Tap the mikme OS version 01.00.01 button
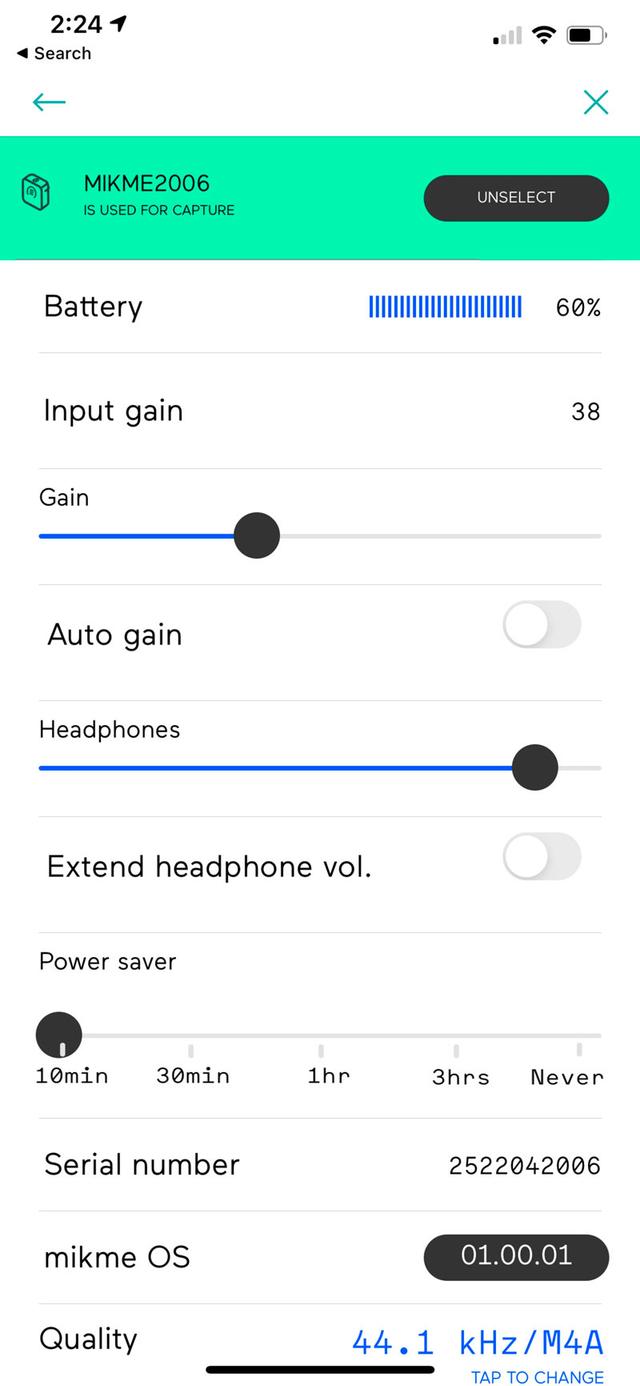The height and width of the screenshot is (1386, 640). click(516, 1256)
